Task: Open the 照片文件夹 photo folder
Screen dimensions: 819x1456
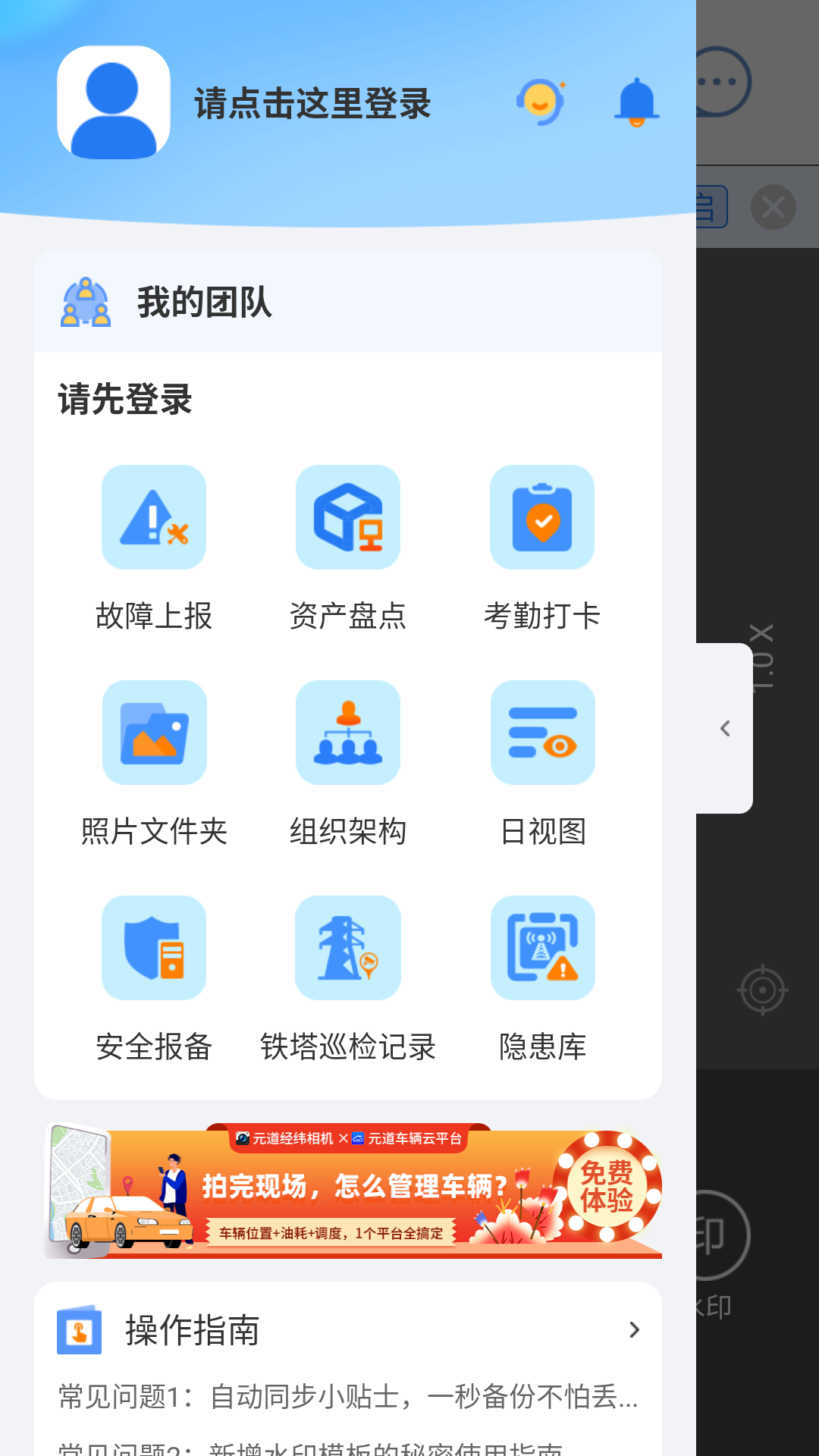Action: (153, 733)
